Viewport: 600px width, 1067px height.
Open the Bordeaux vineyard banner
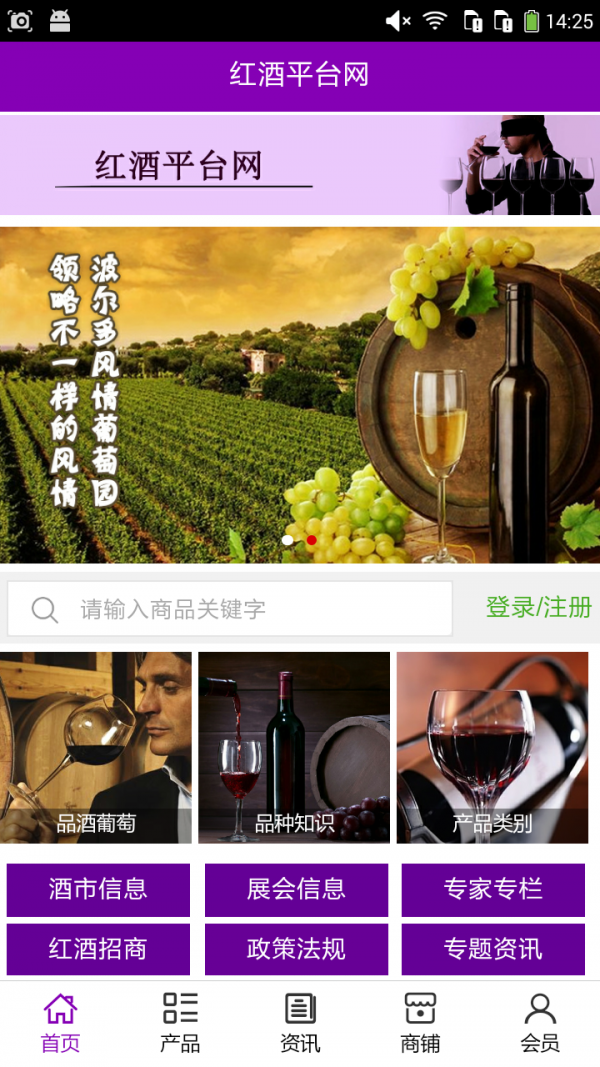[300, 395]
